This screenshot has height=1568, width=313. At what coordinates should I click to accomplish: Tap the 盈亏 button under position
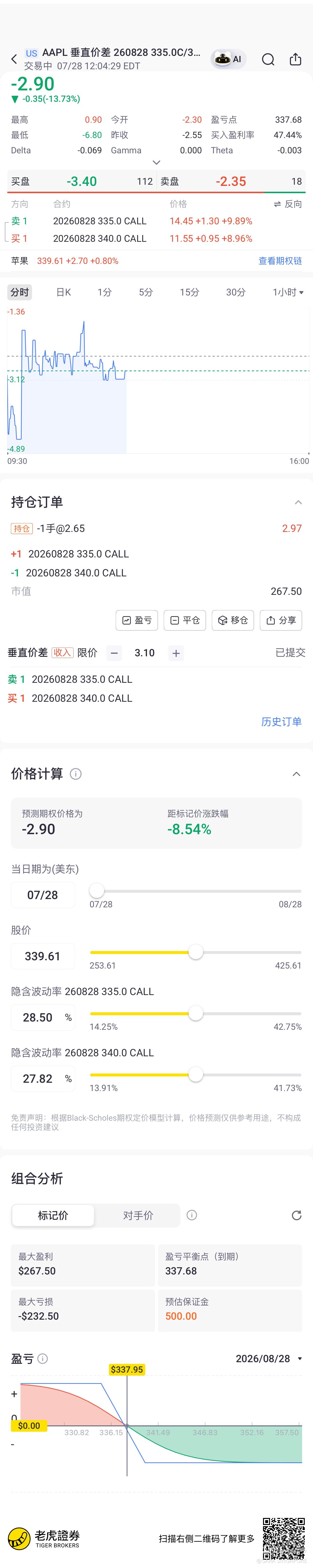coord(137,620)
